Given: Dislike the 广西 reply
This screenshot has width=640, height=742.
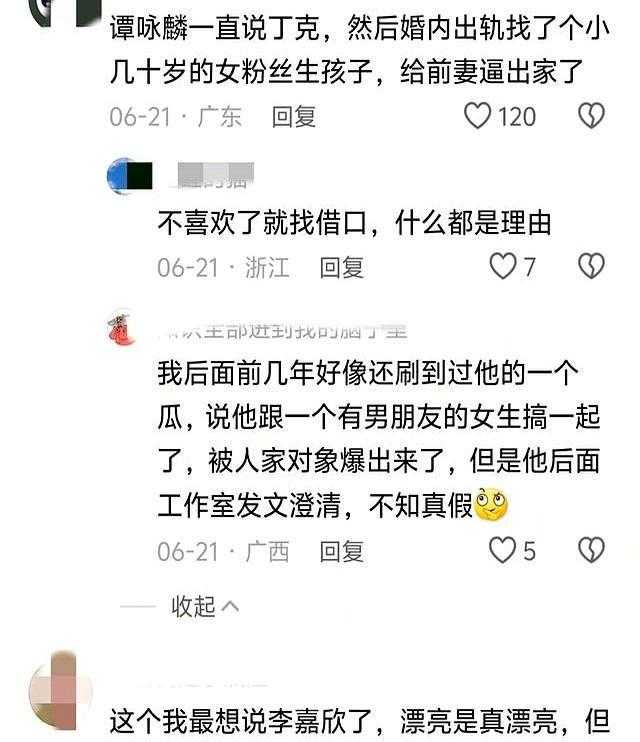Looking at the screenshot, I should tap(592, 550).
